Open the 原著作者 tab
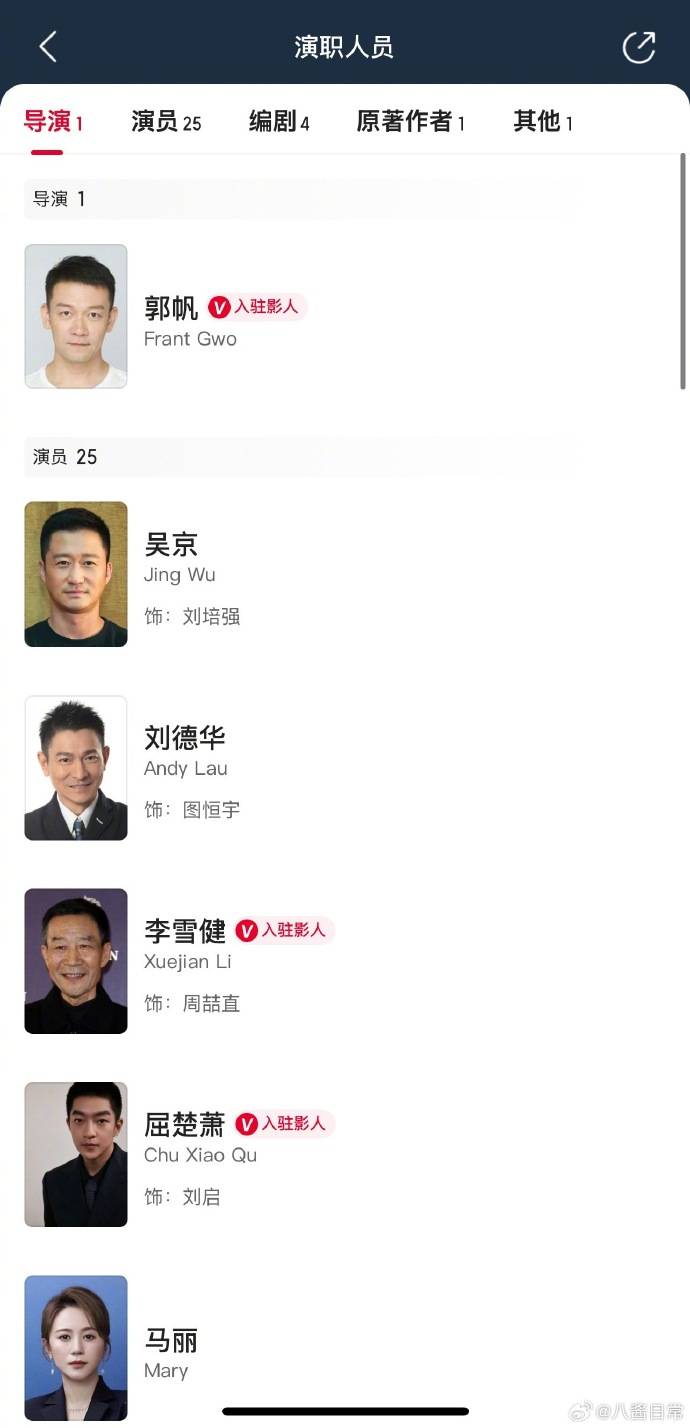 point(410,122)
